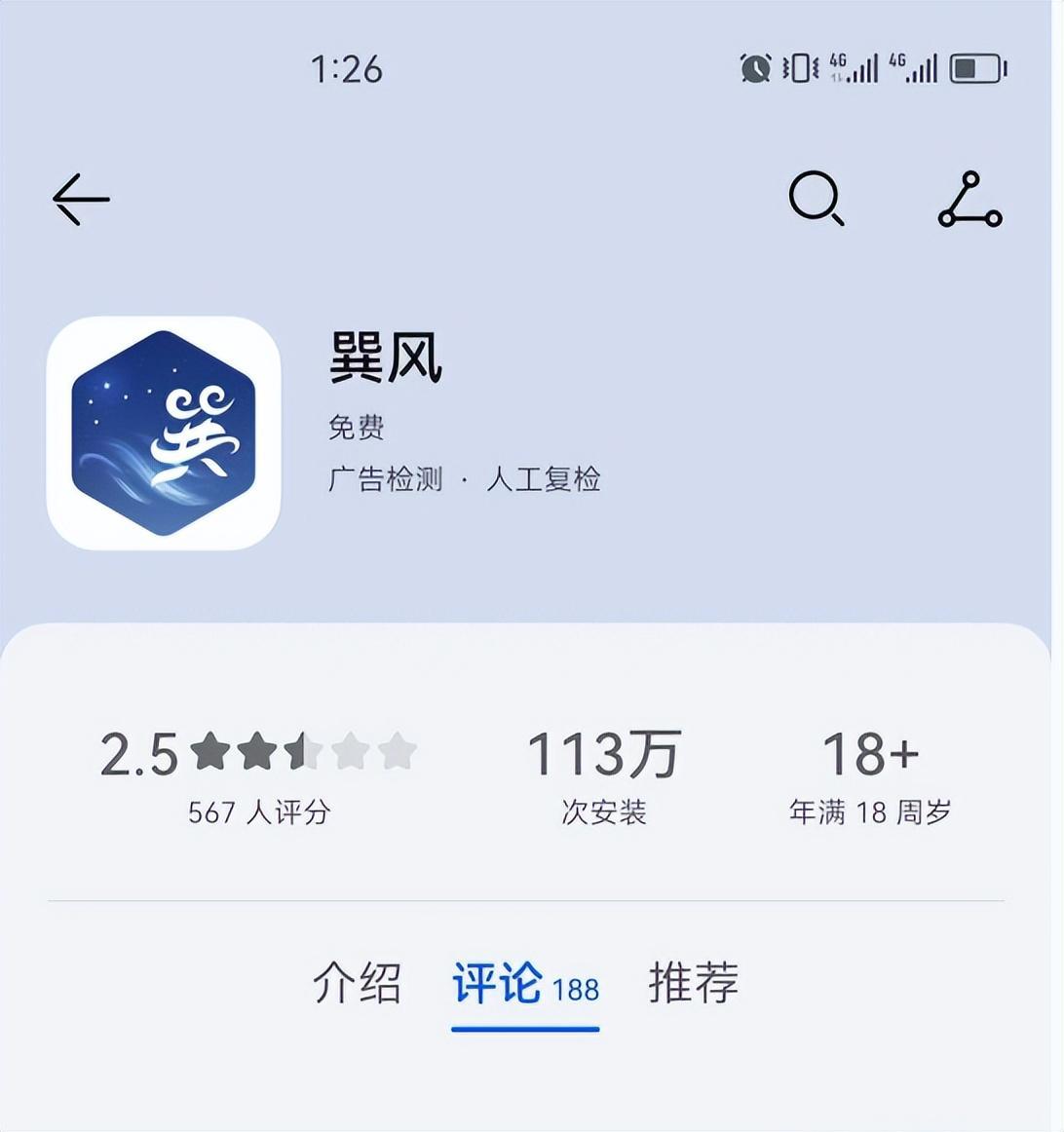The image size is (1064, 1132).
Task: Tap the blue underline below 评论 tab
Action: coord(524,1026)
